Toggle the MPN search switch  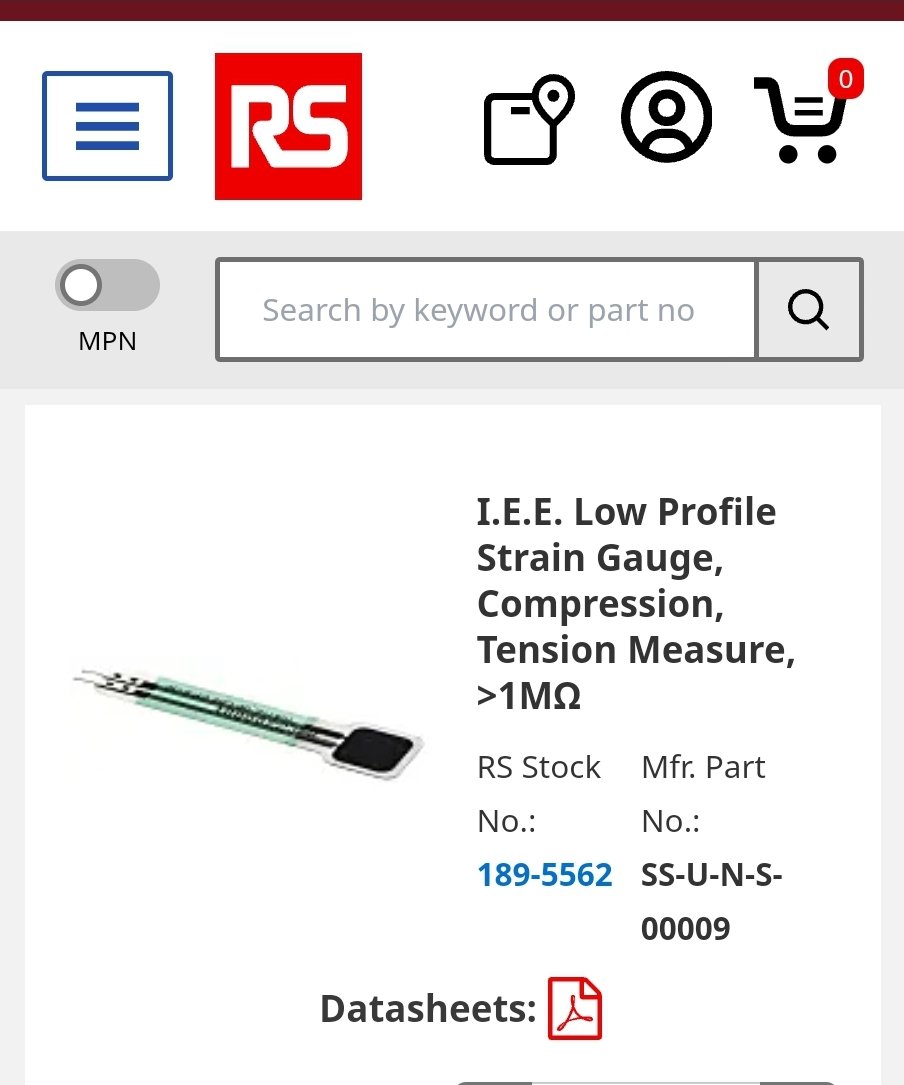(x=107, y=286)
